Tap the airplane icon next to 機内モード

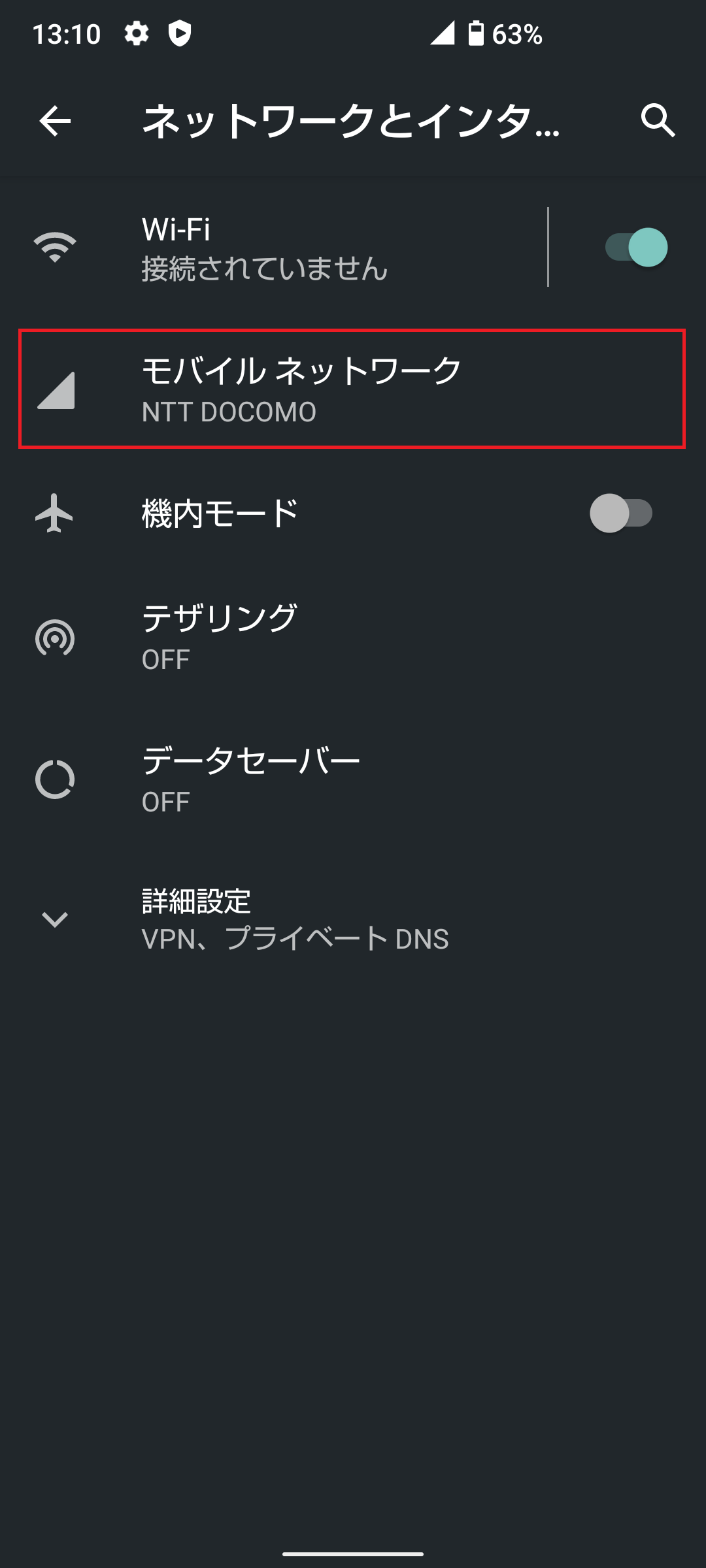click(x=56, y=513)
